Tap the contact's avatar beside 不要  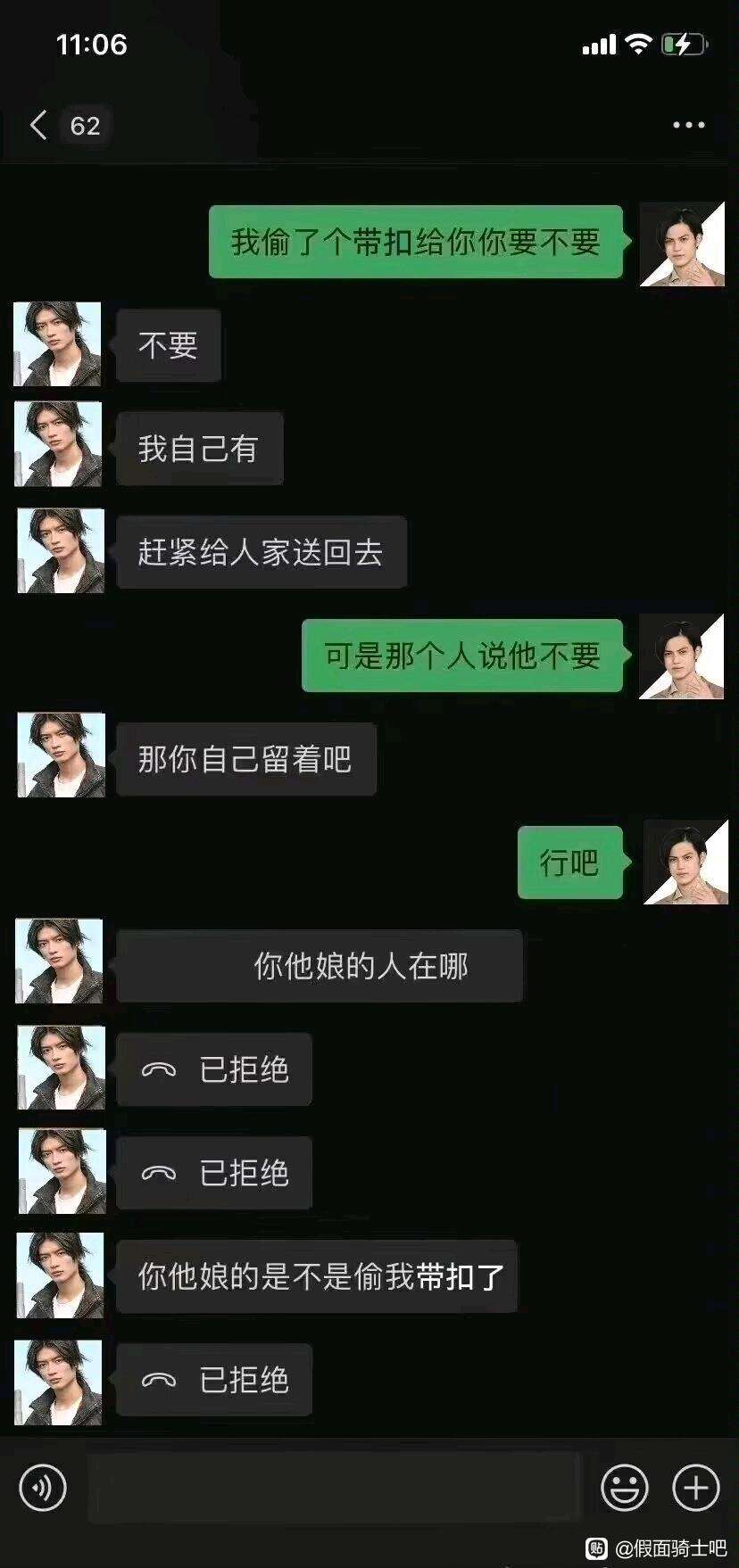(x=58, y=344)
